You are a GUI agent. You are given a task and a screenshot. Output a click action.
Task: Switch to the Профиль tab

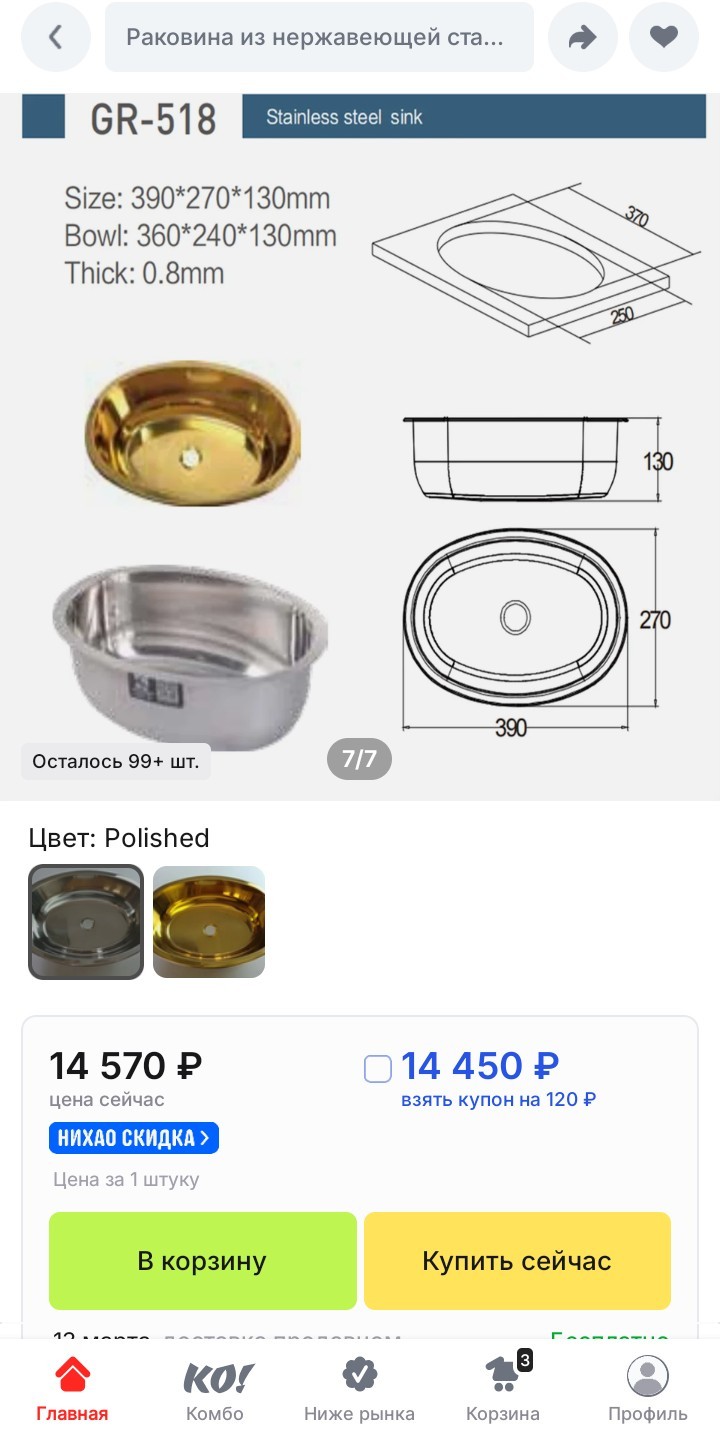click(x=648, y=1389)
